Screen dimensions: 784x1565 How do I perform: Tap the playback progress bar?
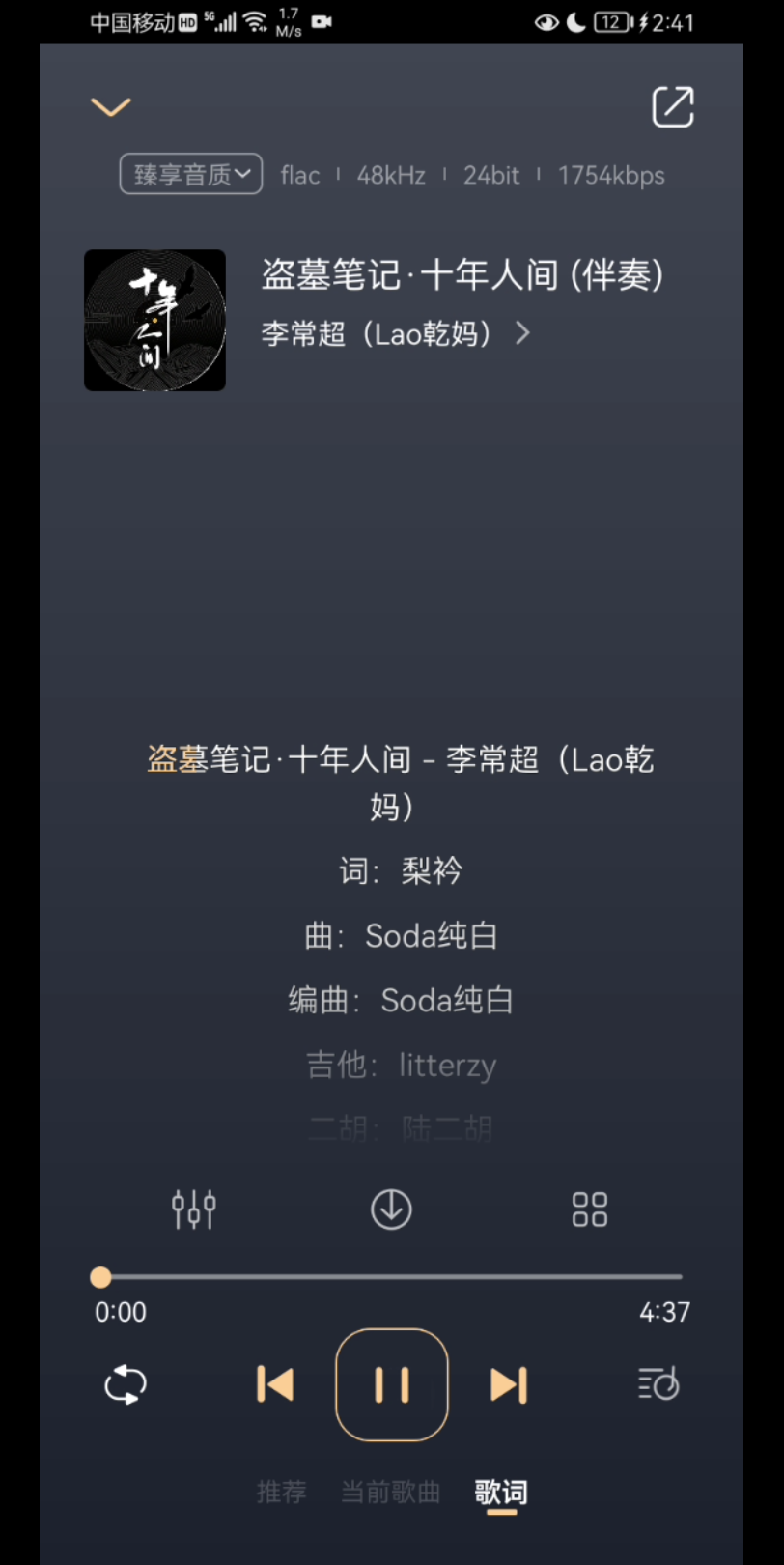[391, 1277]
